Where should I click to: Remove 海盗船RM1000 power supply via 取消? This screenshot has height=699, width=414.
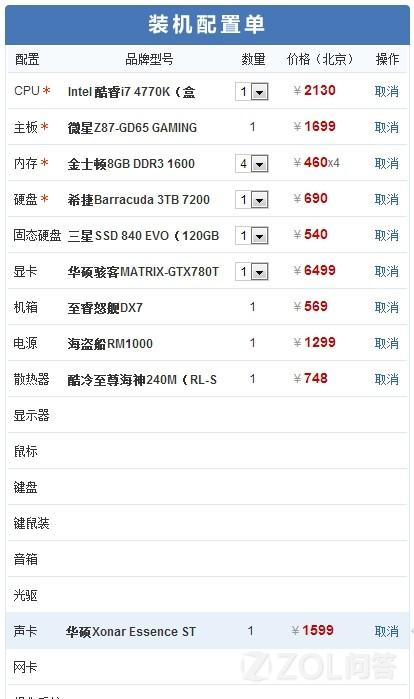[x=386, y=343]
